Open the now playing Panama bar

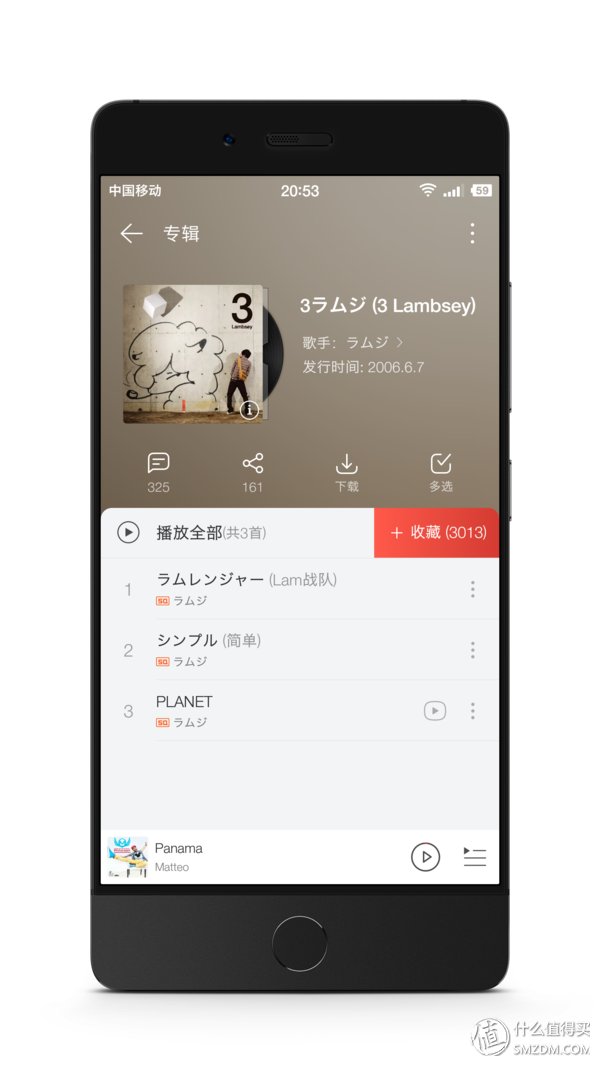tap(250, 857)
